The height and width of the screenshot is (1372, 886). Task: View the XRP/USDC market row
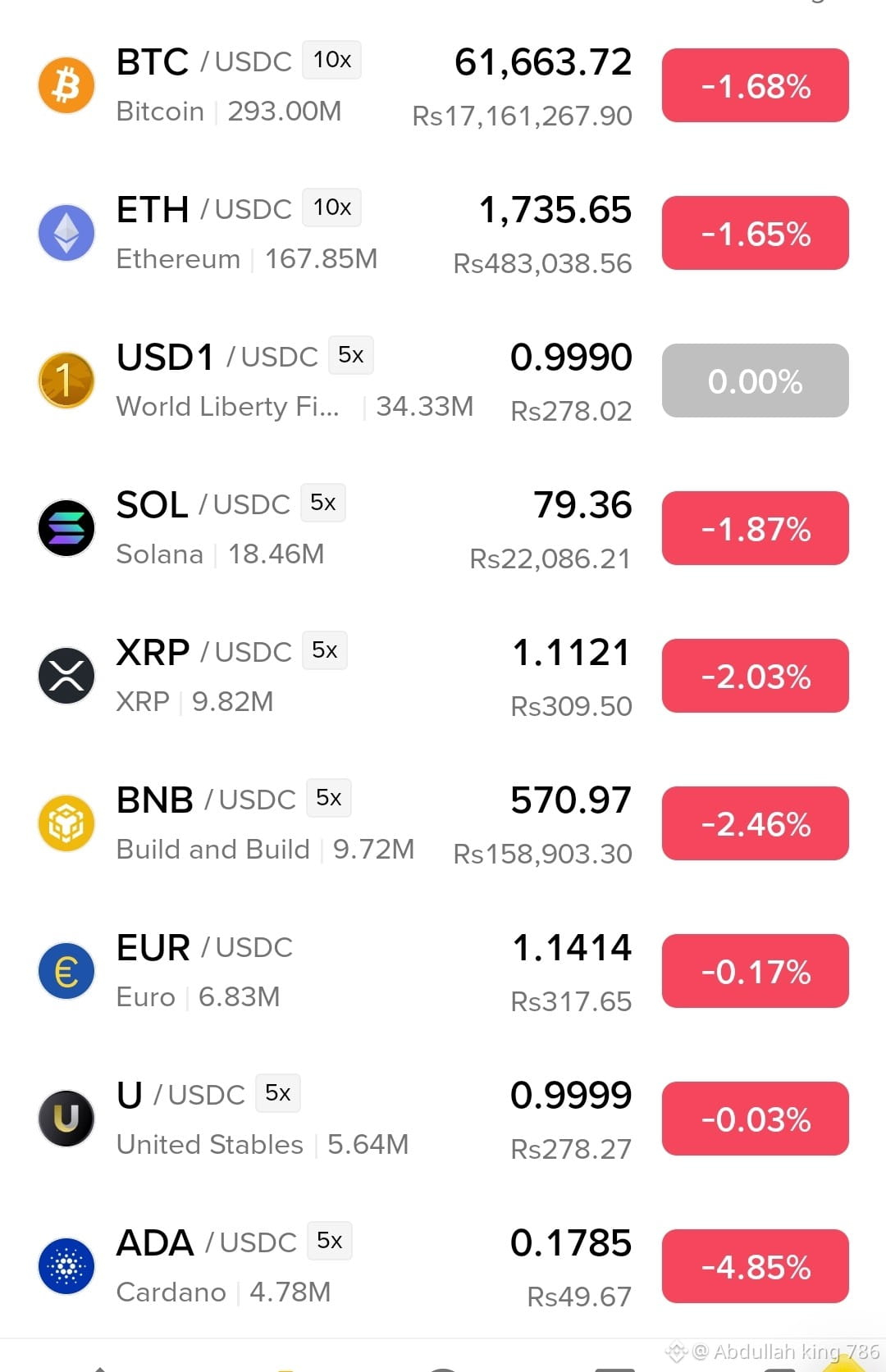point(443,676)
